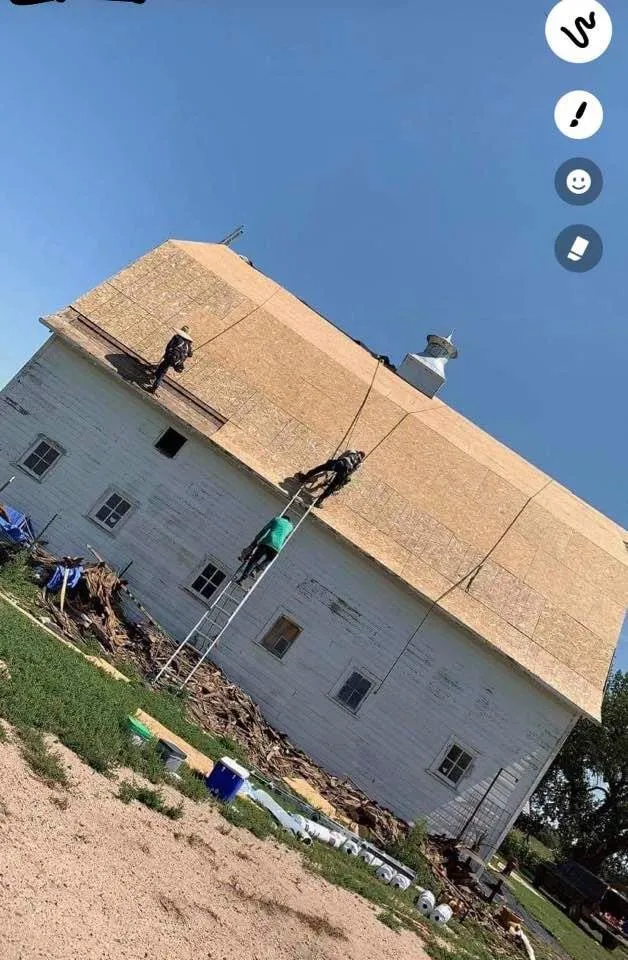Pick the eraser tool
The image size is (628, 960).
pos(578,248)
